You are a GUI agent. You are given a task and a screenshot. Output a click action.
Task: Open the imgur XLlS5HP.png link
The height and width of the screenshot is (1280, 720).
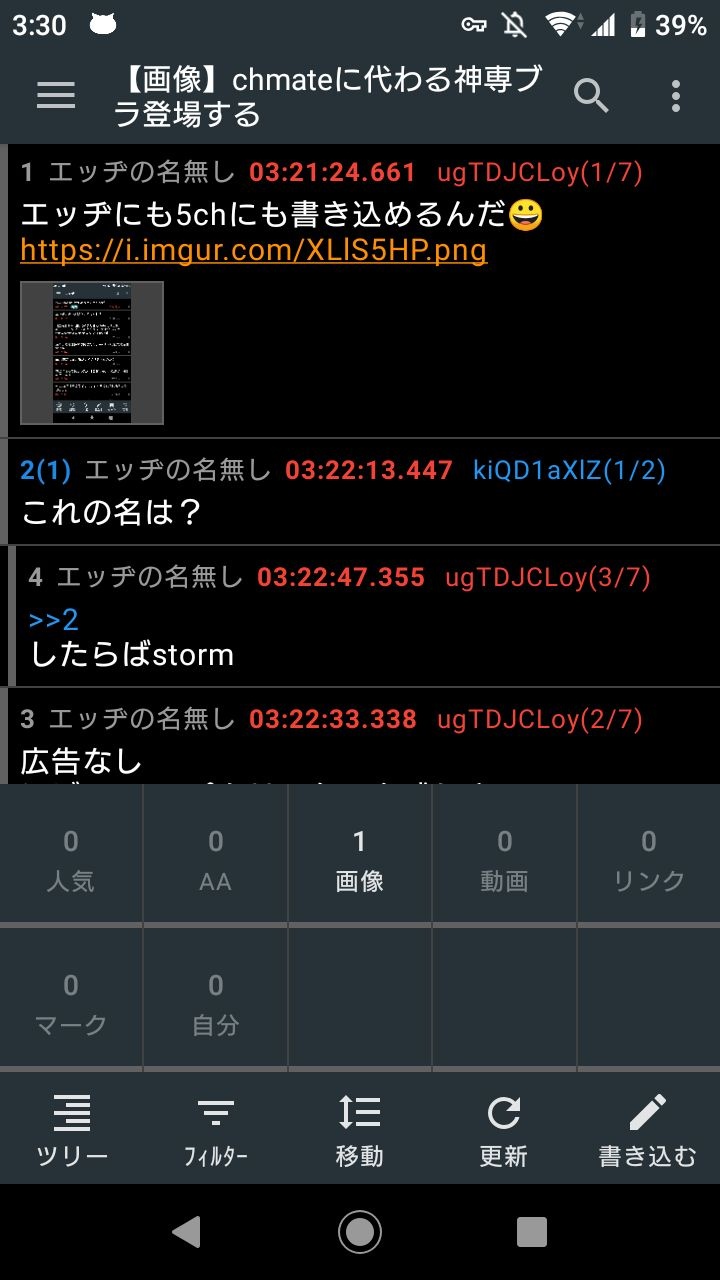253,250
